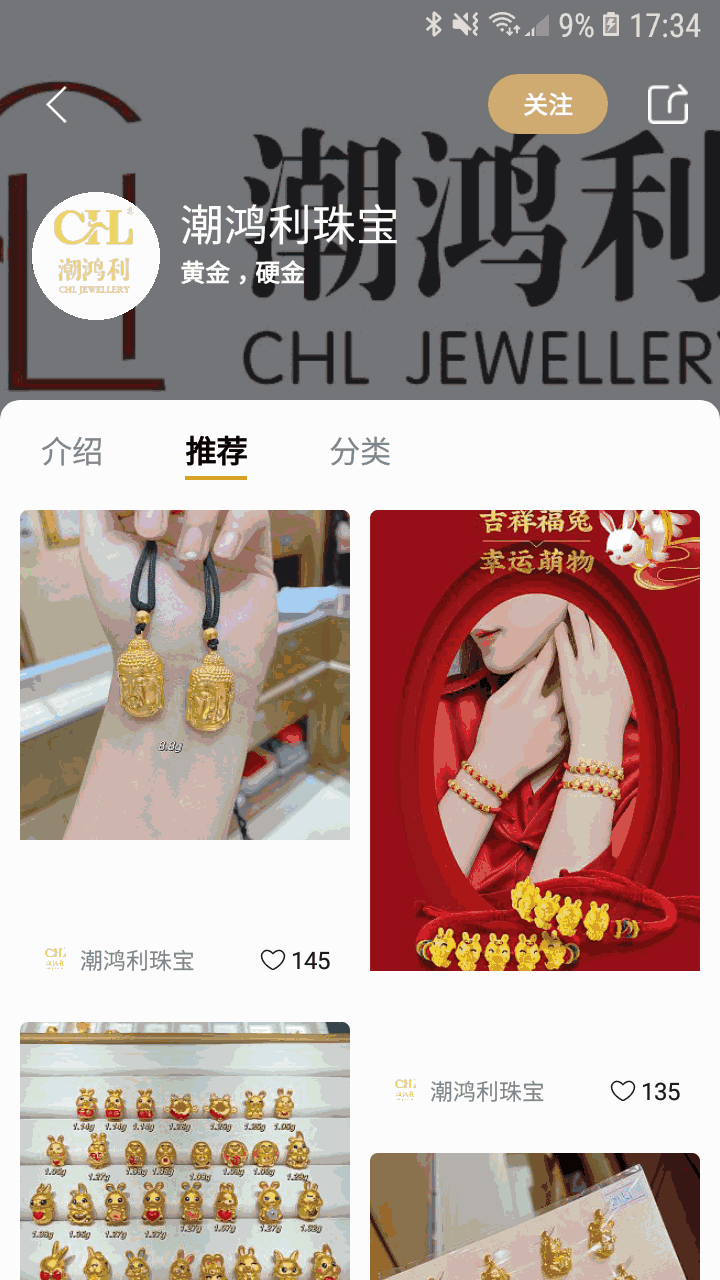The width and height of the screenshot is (720, 1280).
Task: View the 吉祥福兔 red bracelet post
Action: (535, 740)
